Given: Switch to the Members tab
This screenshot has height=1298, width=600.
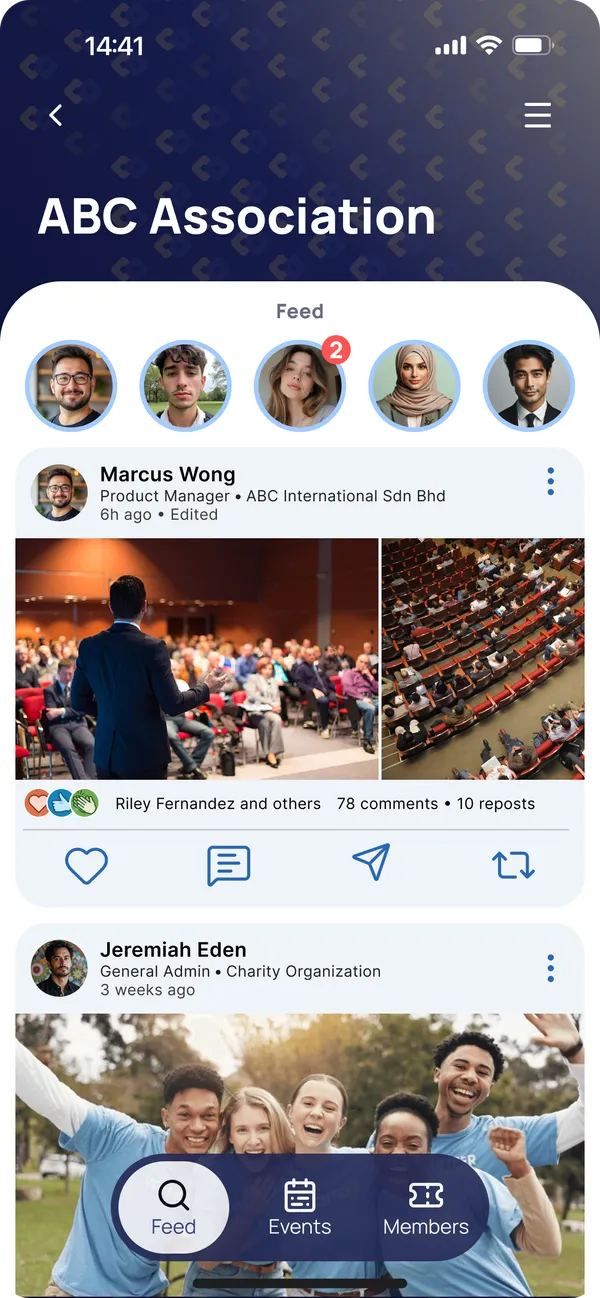Looking at the screenshot, I should click(426, 1208).
